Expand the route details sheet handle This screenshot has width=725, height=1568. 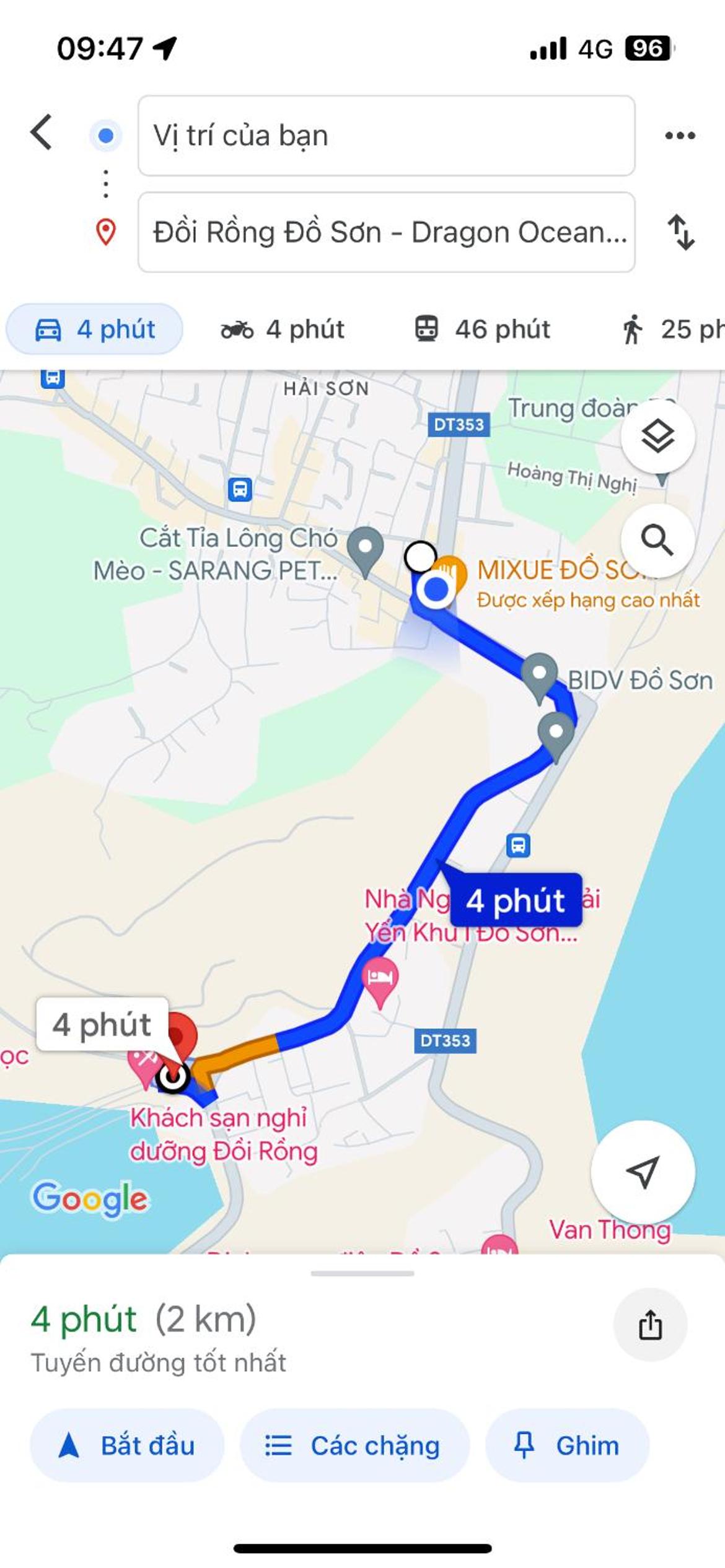point(362,1273)
